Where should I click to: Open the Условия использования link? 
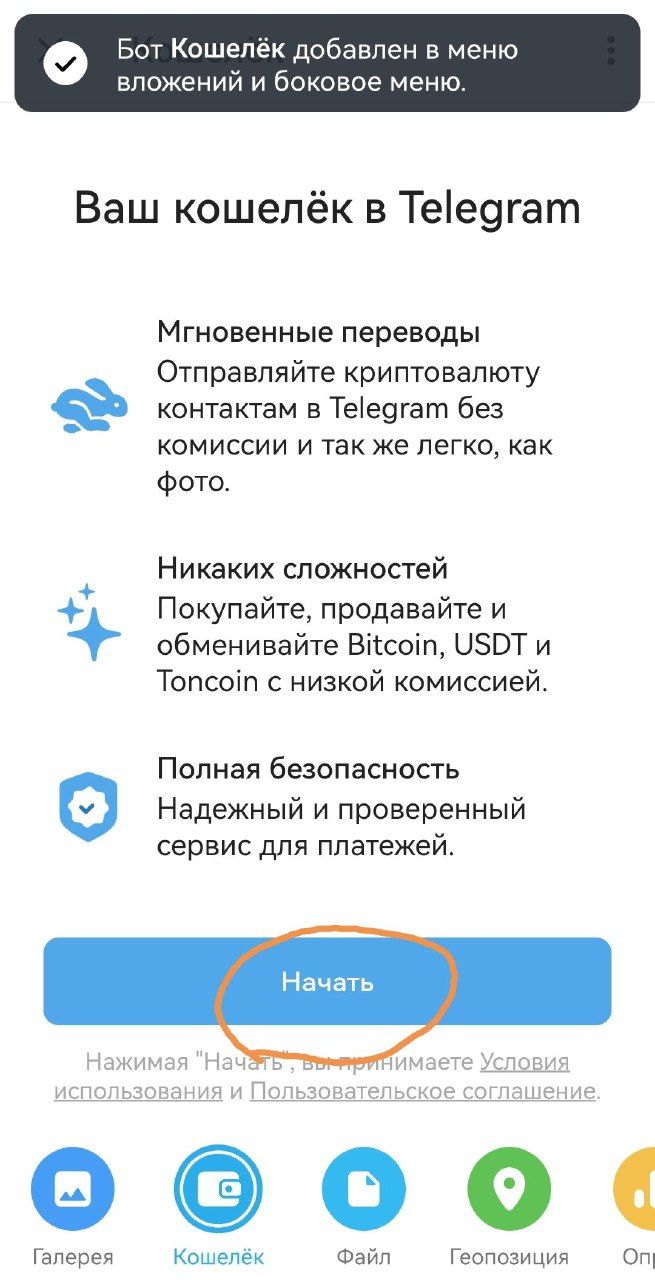524,1061
